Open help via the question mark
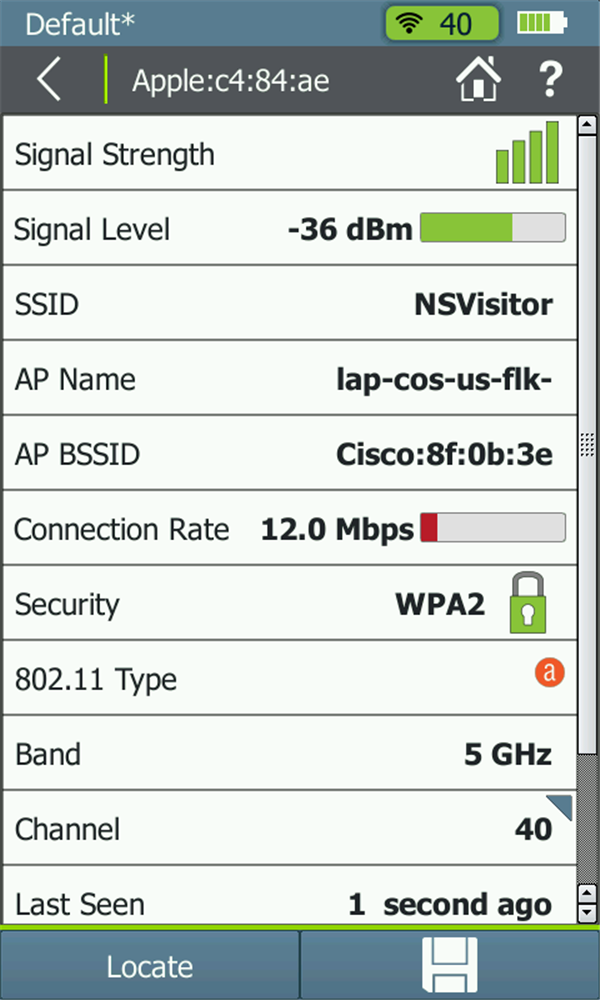Image resolution: width=600 pixels, height=1000 pixels. (550, 80)
